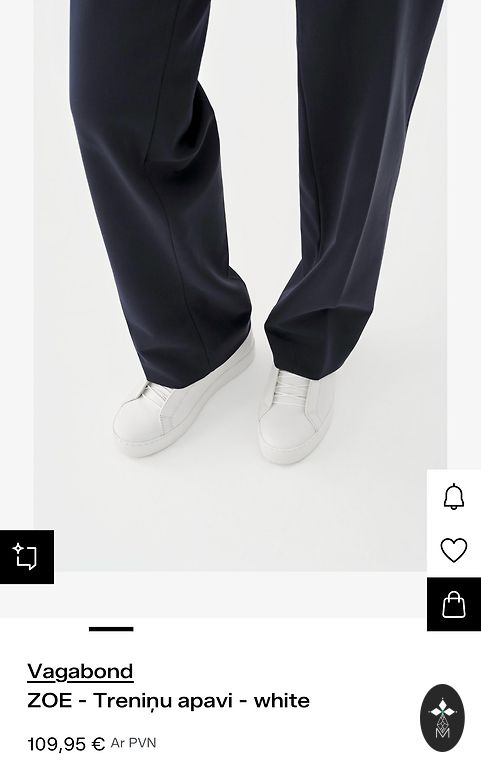The width and height of the screenshot is (481, 768).
Task: Open the Vagabond brand link
Action: coord(80,671)
